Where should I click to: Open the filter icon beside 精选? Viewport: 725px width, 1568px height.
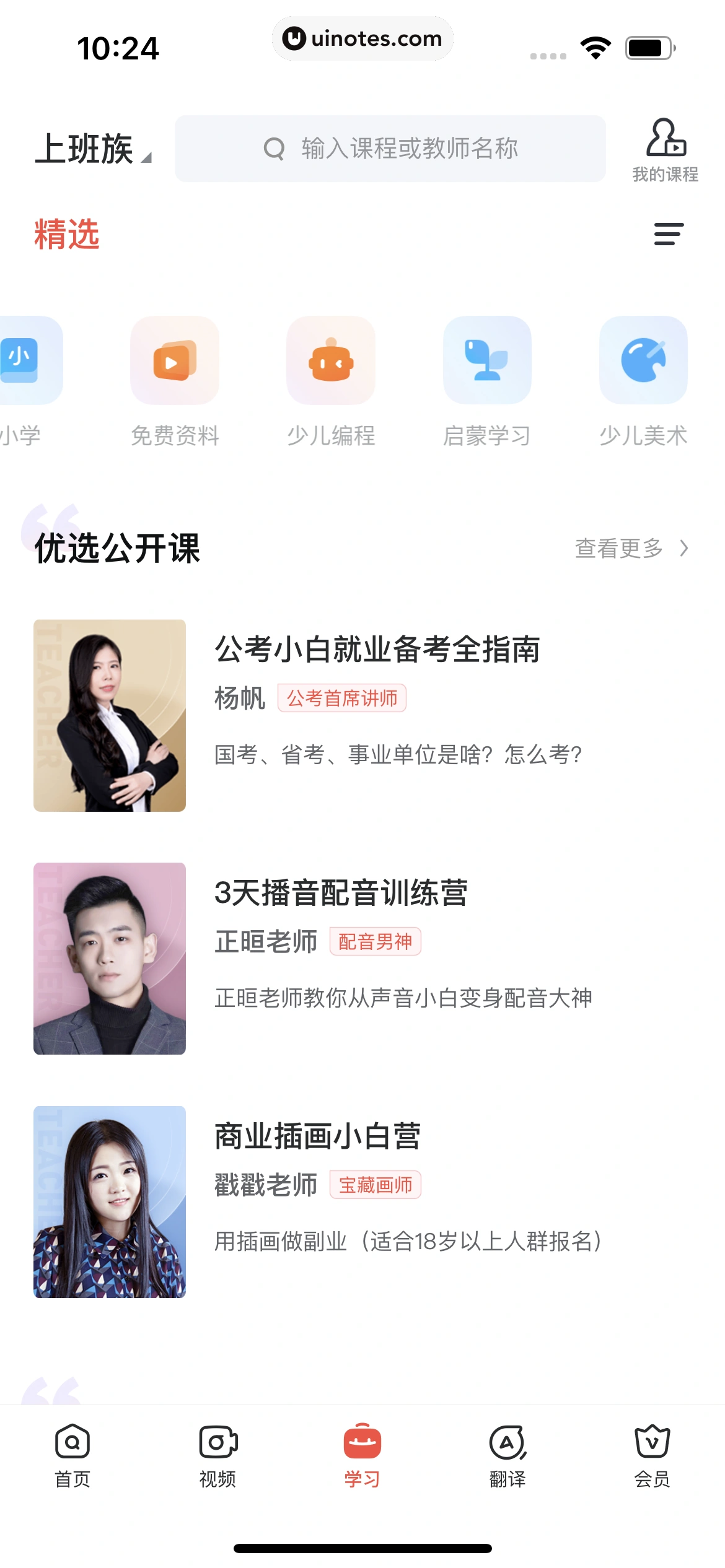[667, 233]
